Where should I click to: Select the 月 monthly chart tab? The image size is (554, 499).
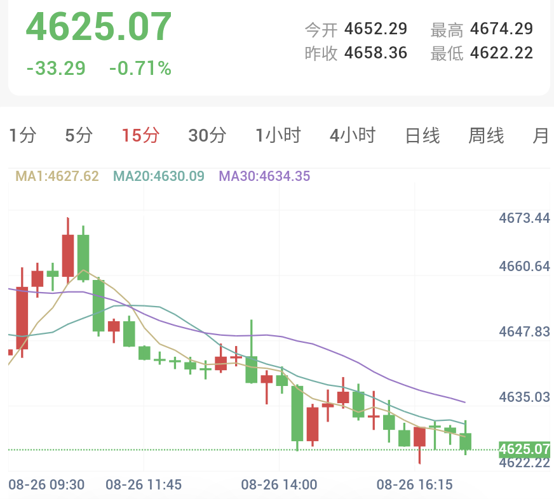[x=541, y=135]
